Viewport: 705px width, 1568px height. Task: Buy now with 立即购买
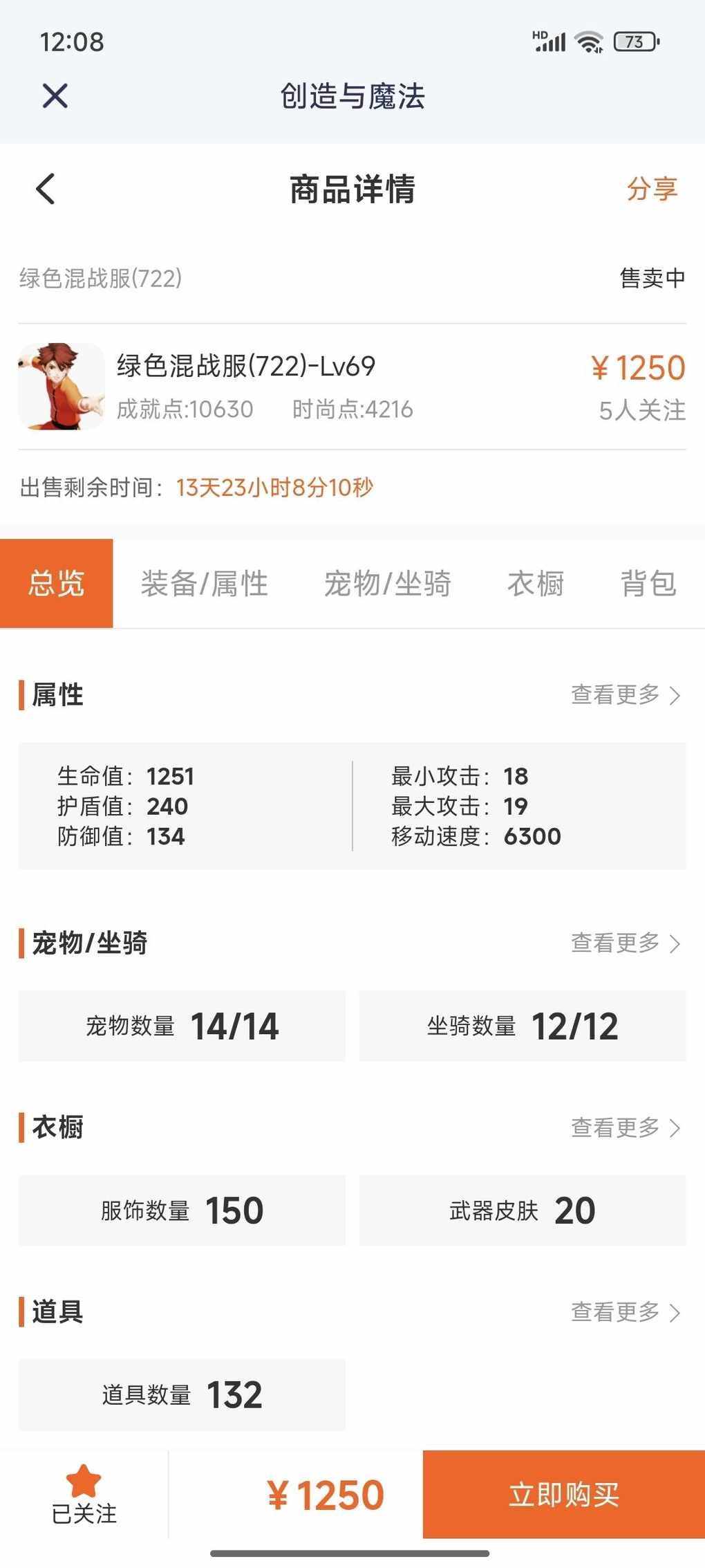[564, 1494]
